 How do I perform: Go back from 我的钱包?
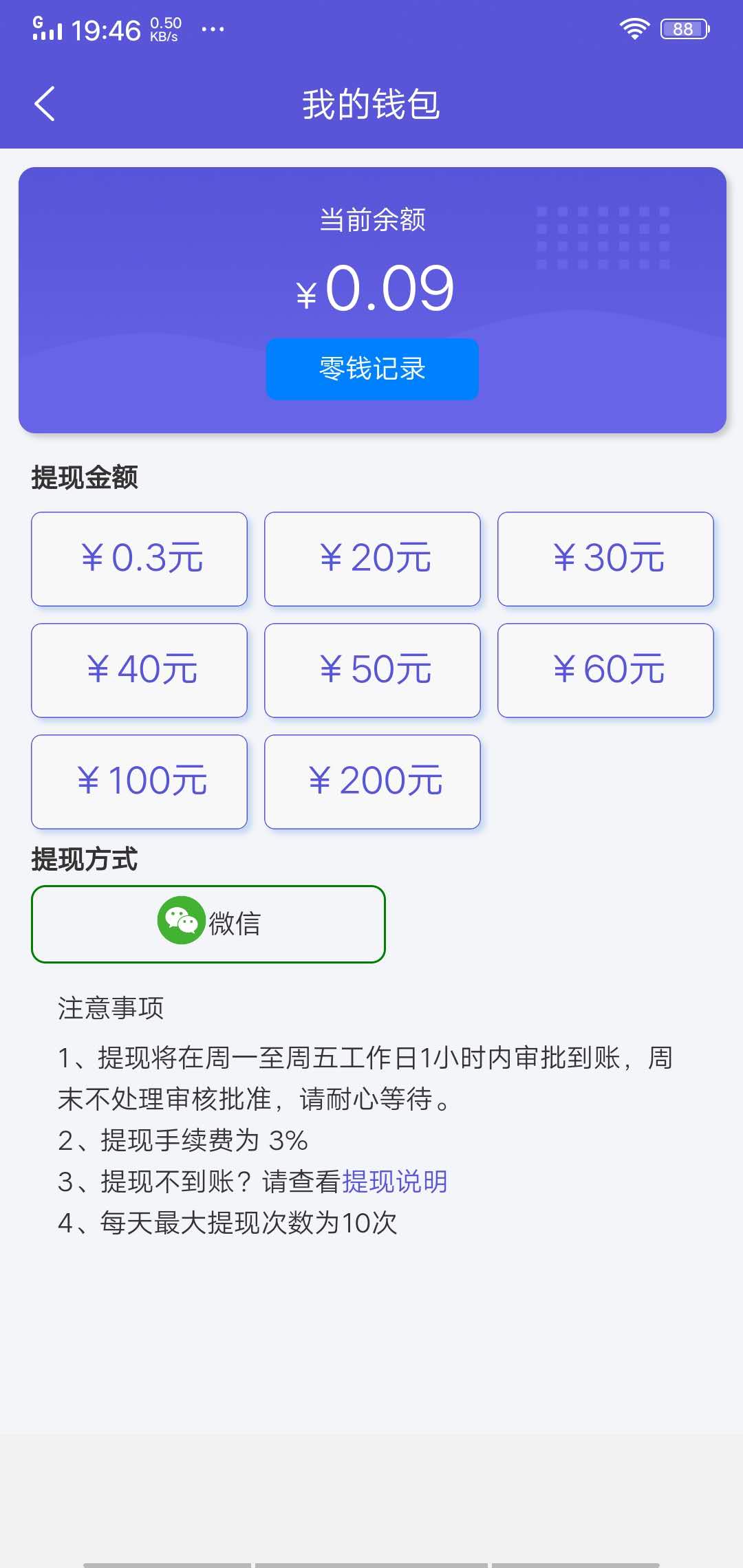coord(45,104)
